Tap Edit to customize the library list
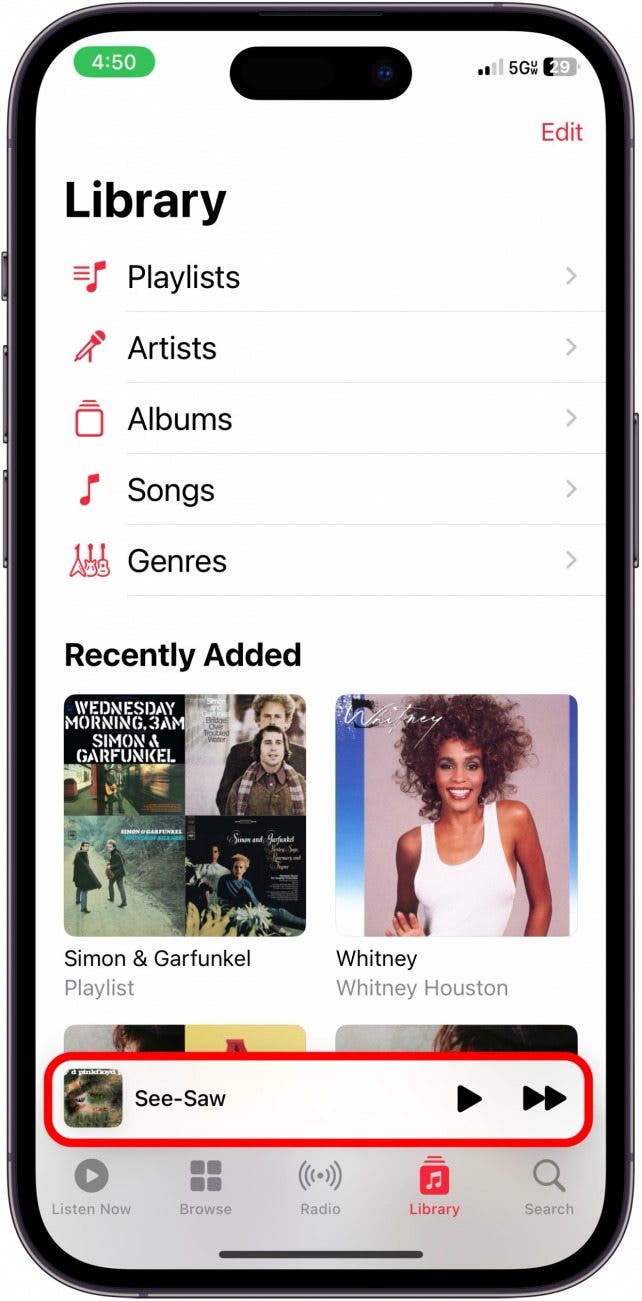This screenshot has height=1301, width=642. 561,132
